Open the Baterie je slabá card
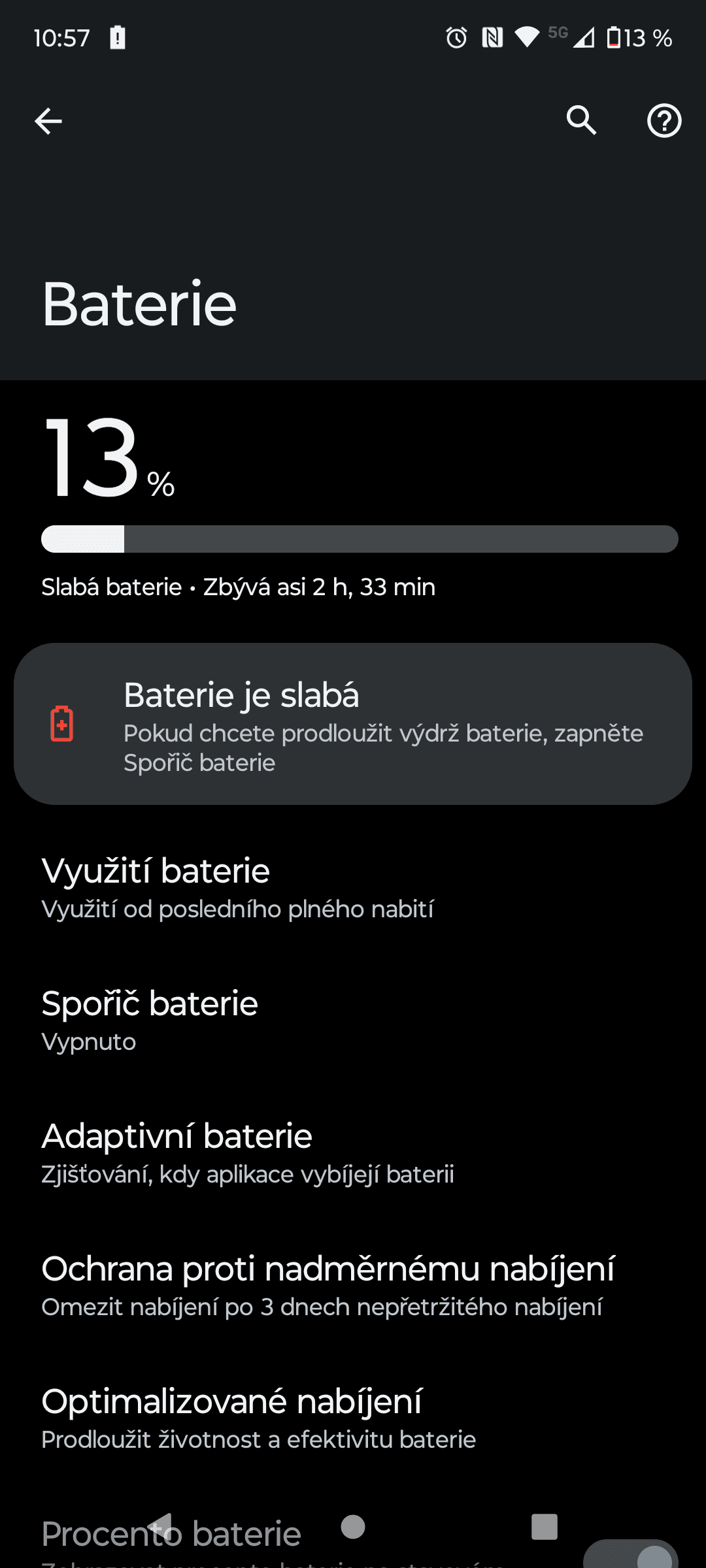The width and height of the screenshot is (706, 1568). click(x=353, y=724)
